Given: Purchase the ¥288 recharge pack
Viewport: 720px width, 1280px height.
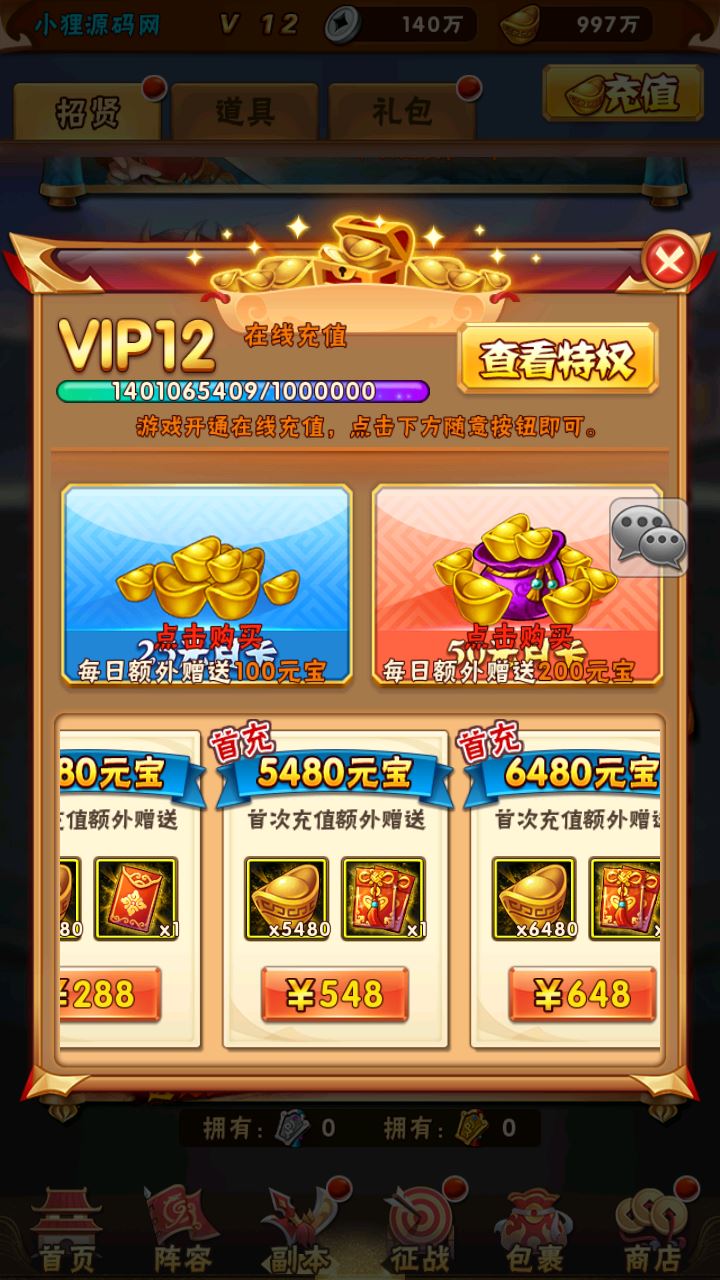Looking at the screenshot, I should pos(112,994).
